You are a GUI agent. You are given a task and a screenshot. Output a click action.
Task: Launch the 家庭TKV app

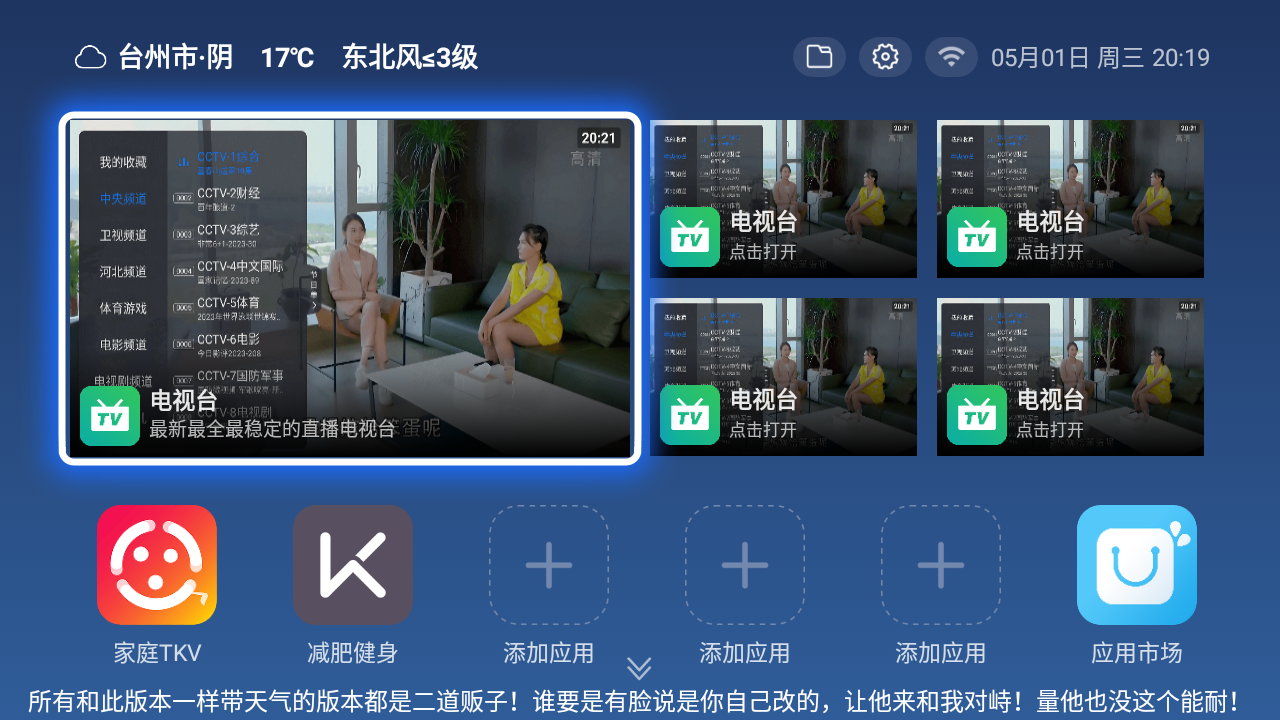point(157,565)
